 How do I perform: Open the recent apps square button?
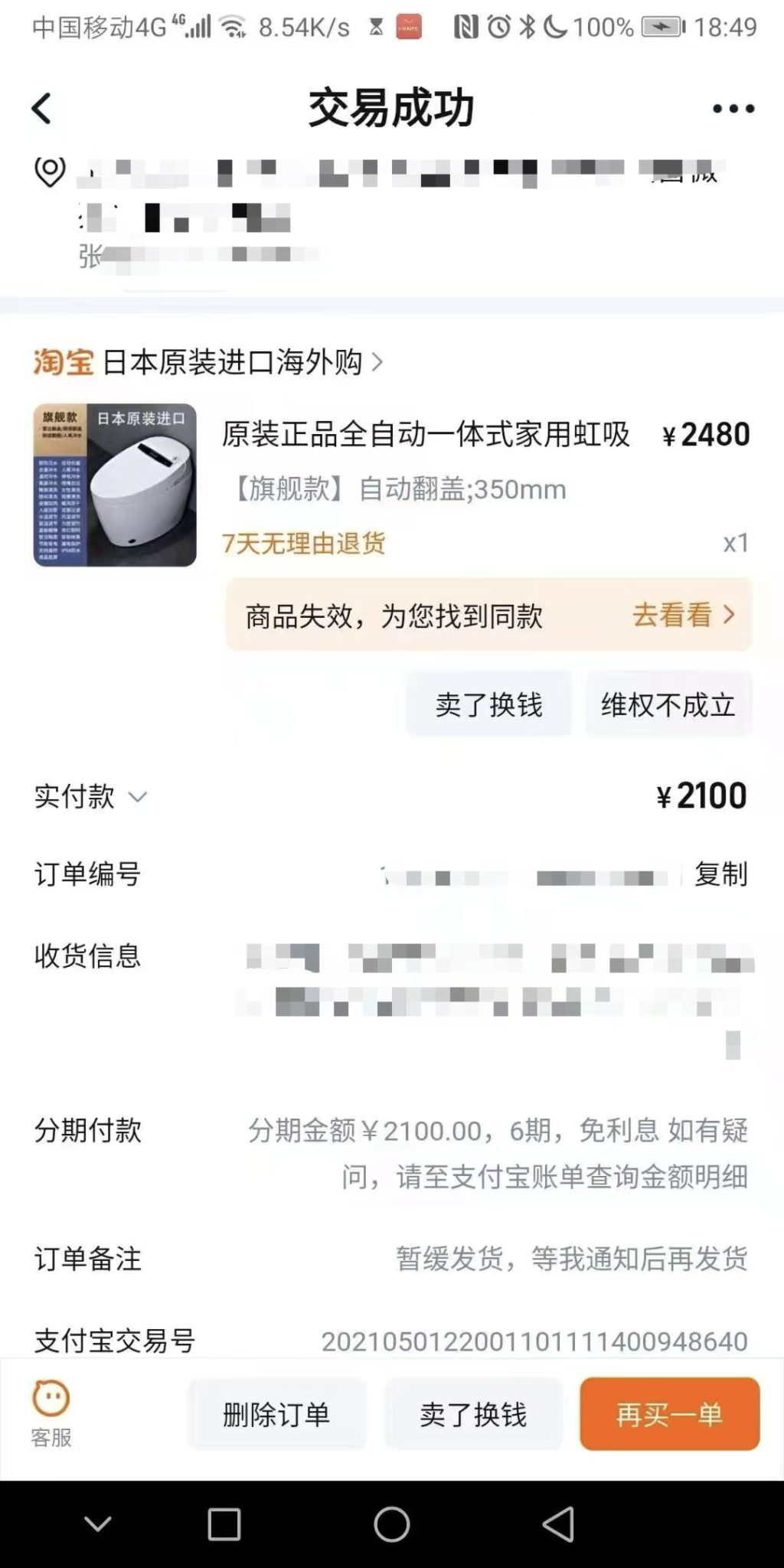point(224,1524)
